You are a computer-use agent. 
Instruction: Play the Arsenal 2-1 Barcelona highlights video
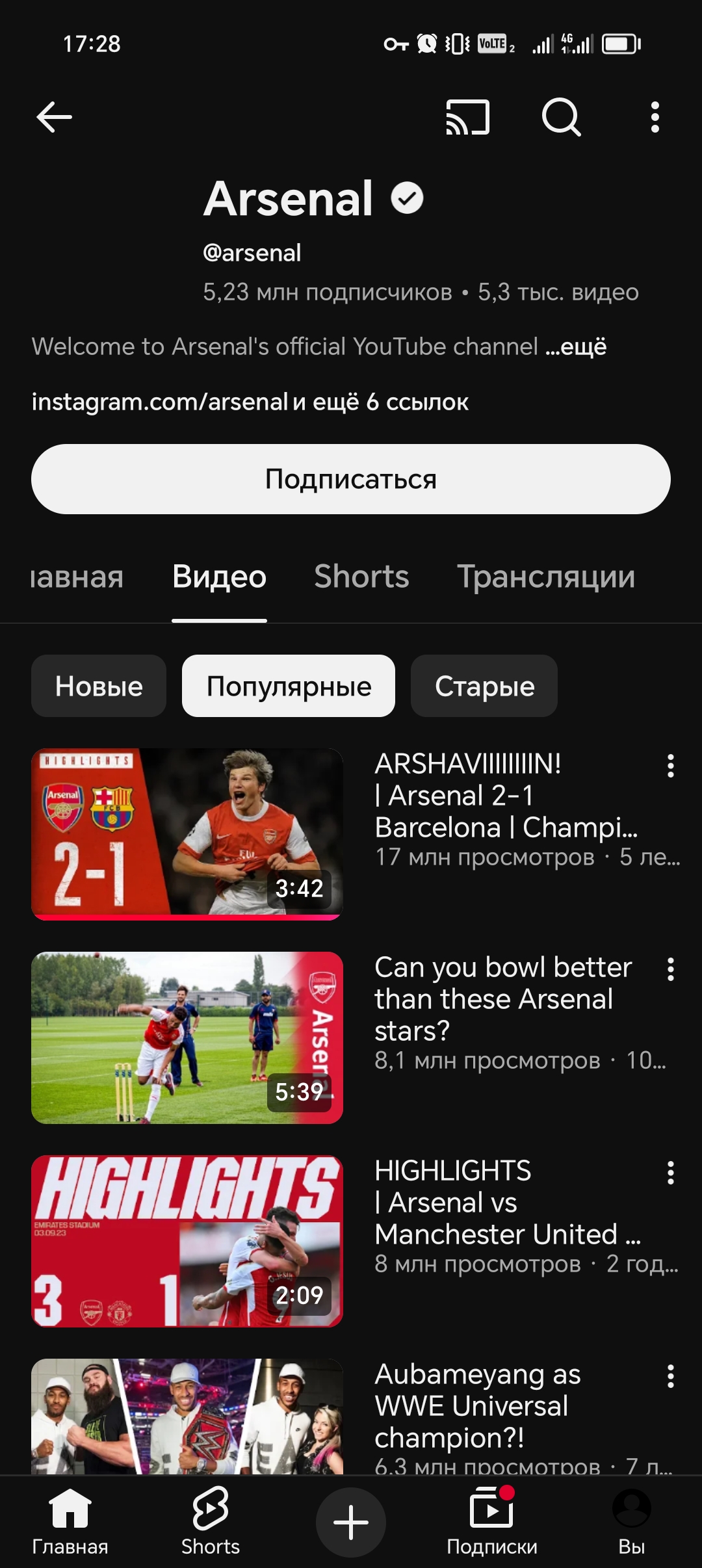coord(187,833)
